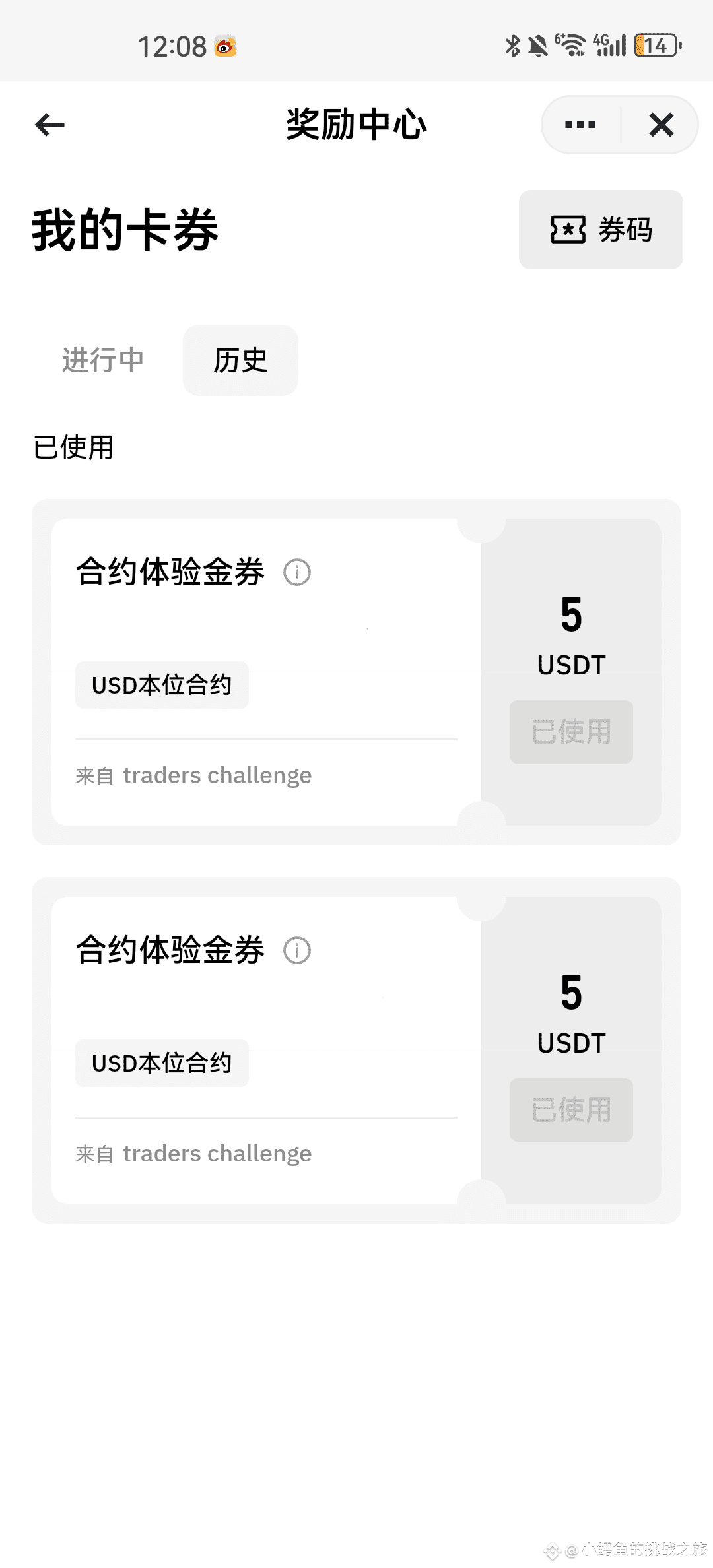Switch to the 进行中 tab
The image size is (713, 1568).
tap(103, 360)
